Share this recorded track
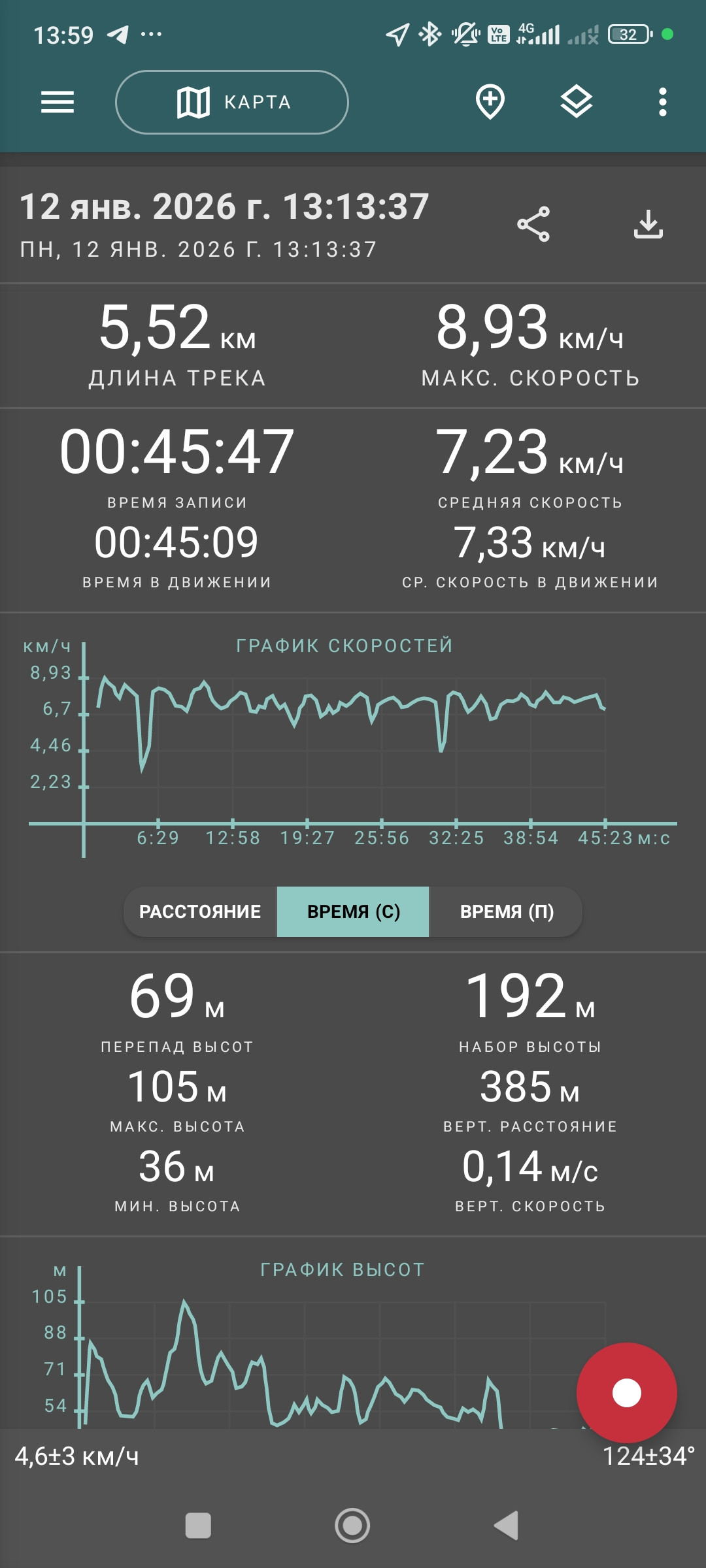706x1568 pixels. [533, 225]
